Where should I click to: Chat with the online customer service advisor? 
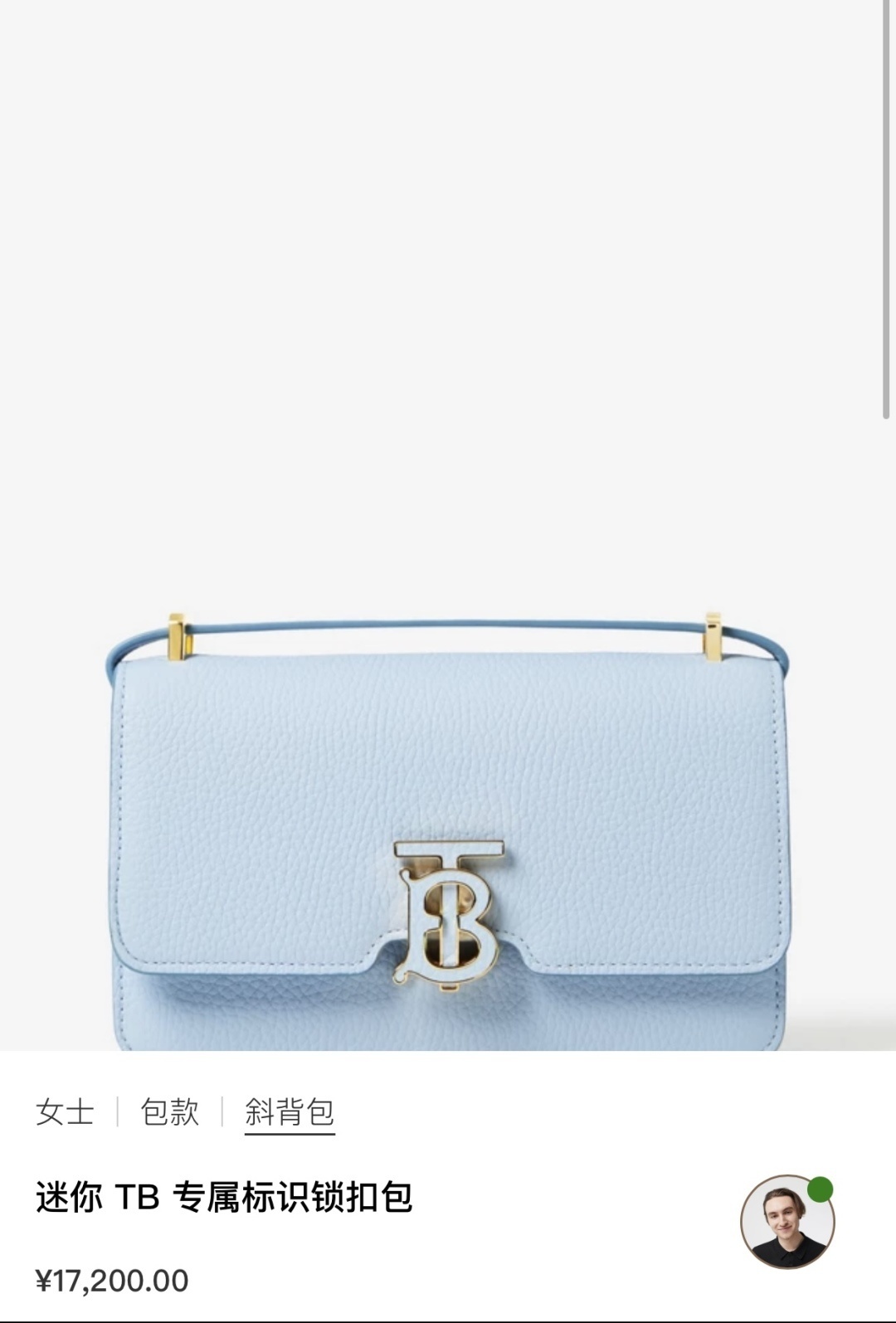786,1222
